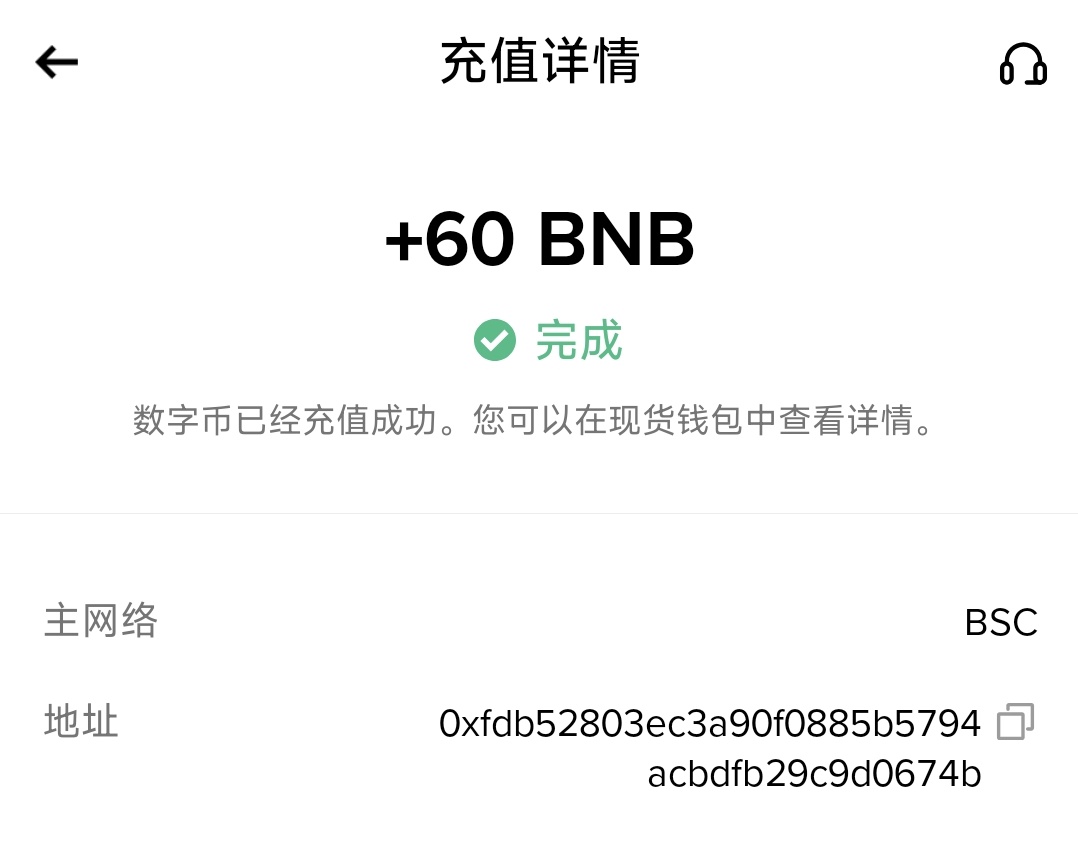Open customer support headset icon

[1022, 66]
